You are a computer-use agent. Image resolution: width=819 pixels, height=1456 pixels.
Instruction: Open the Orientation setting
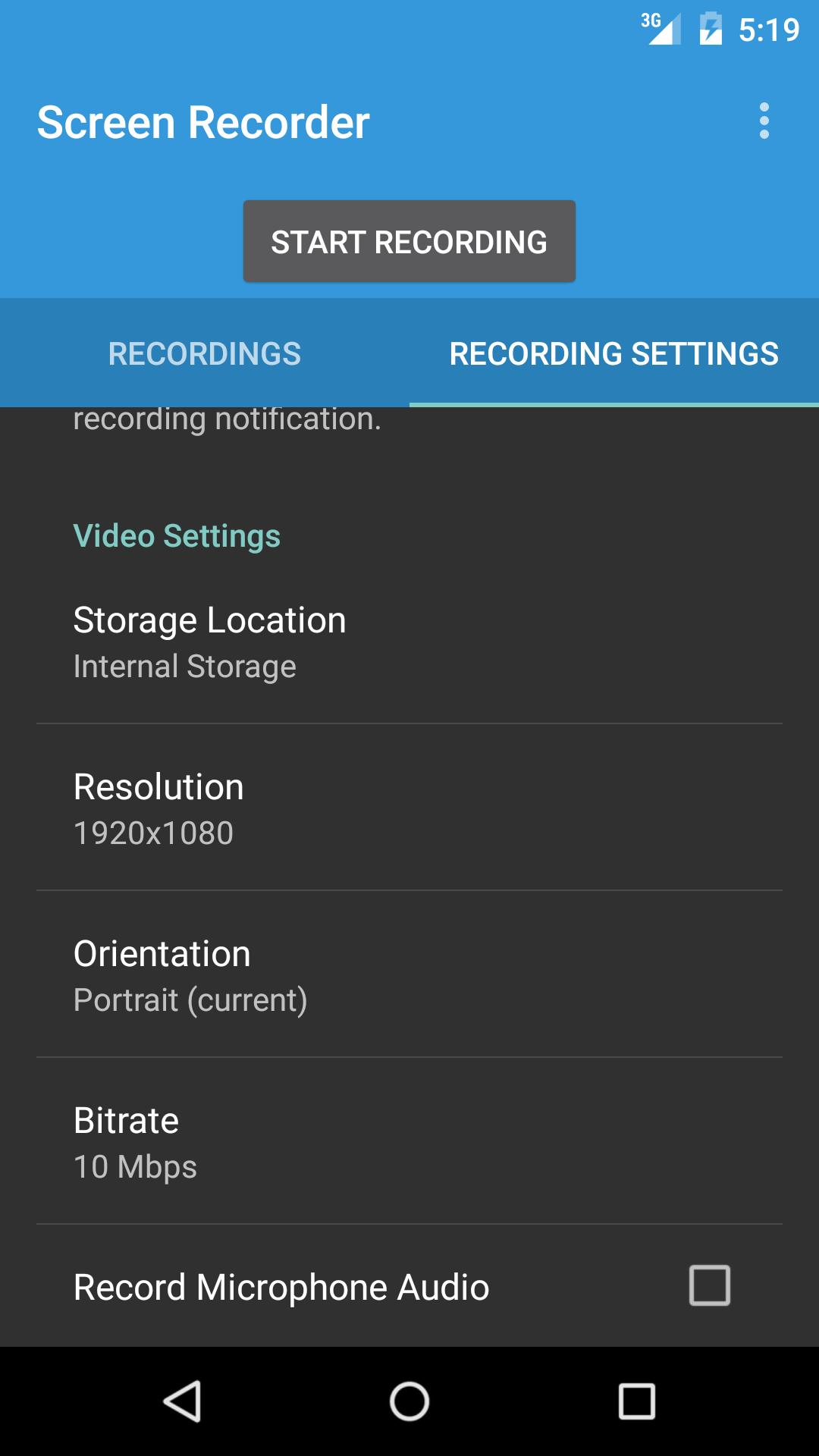(x=409, y=974)
